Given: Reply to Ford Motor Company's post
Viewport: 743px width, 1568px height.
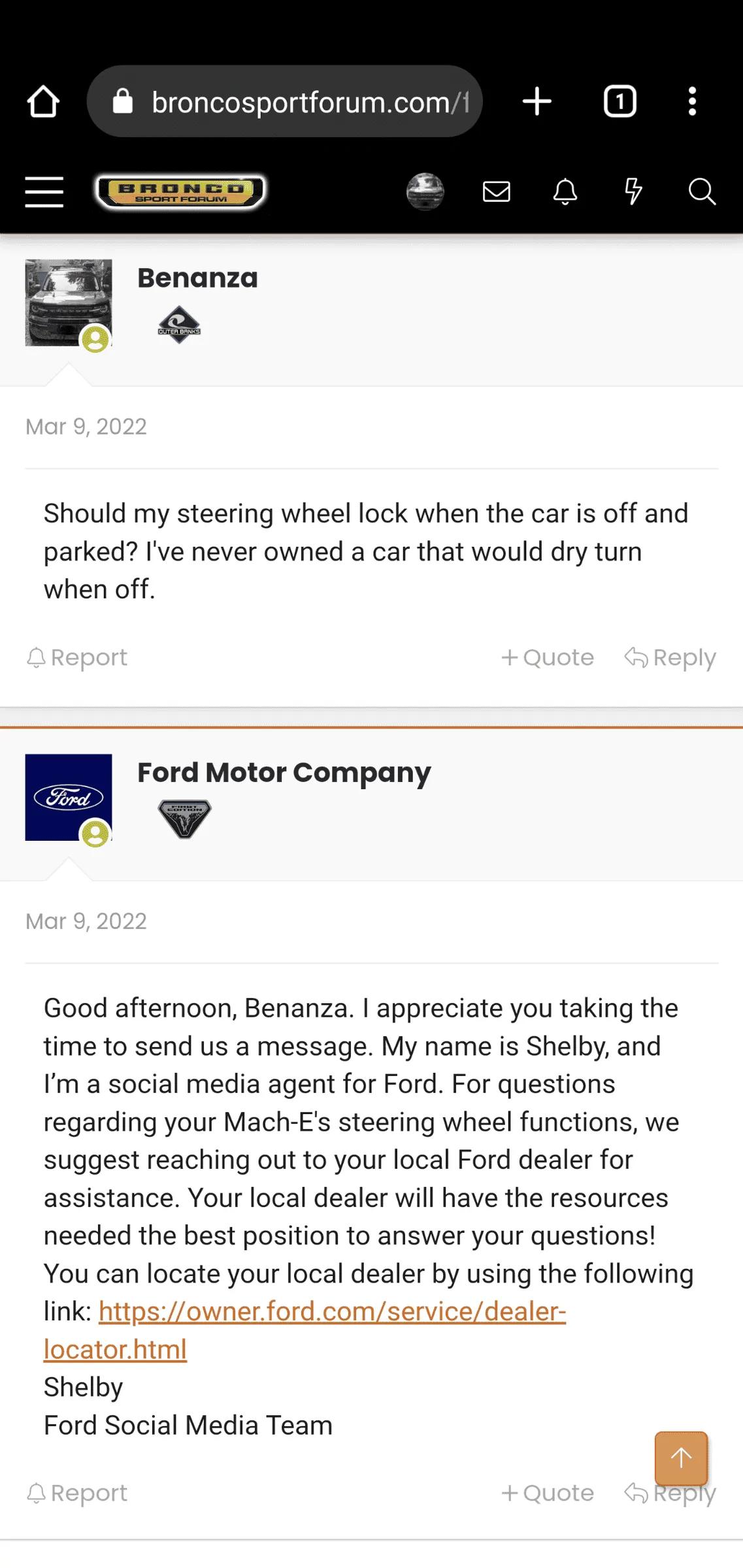Looking at the screenshot, I should (670, 1492).
